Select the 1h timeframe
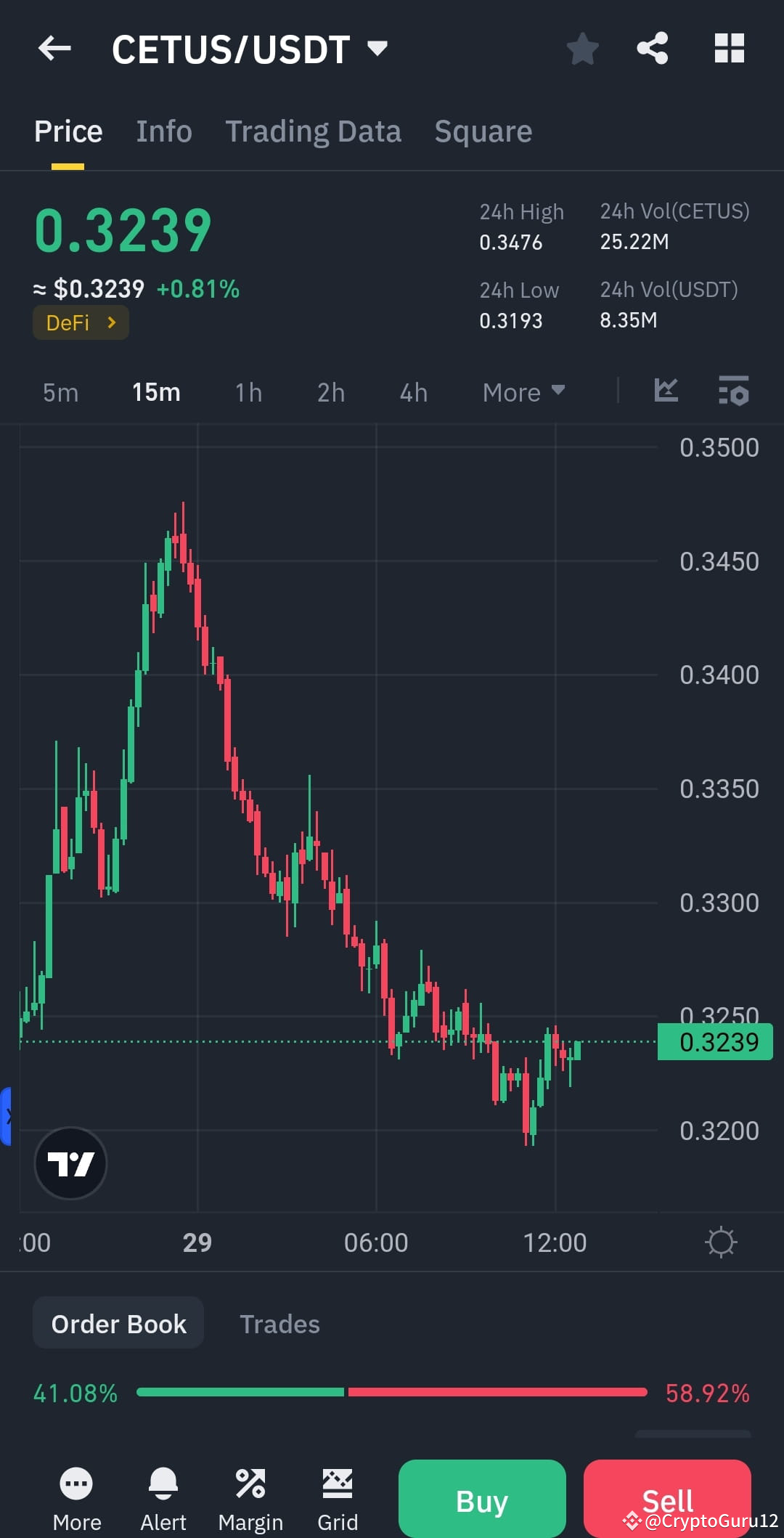The width and height of the screenshot is (784, 1538). 248,391
